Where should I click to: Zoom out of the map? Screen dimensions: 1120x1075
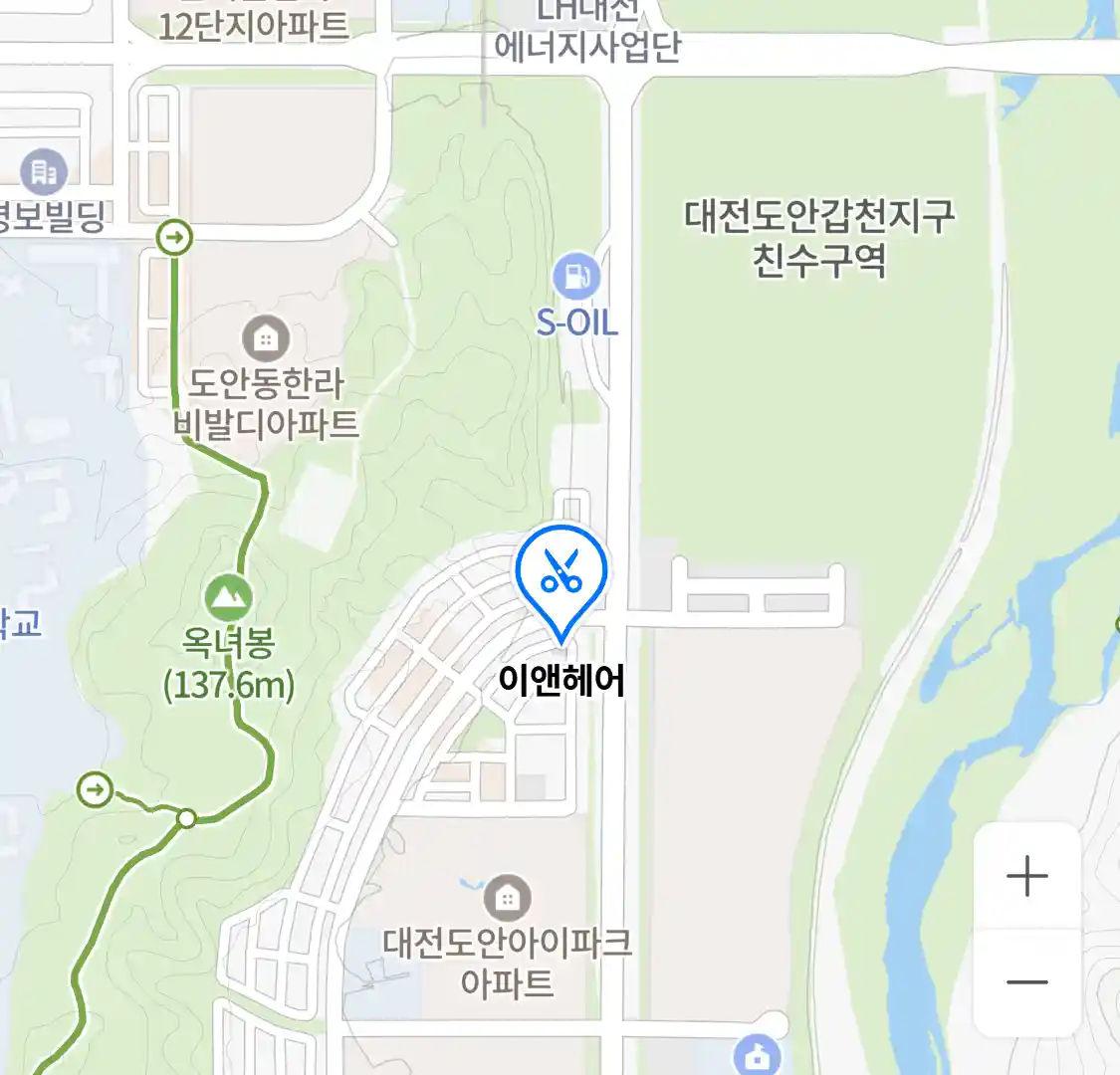click(x=1026, y=982)
